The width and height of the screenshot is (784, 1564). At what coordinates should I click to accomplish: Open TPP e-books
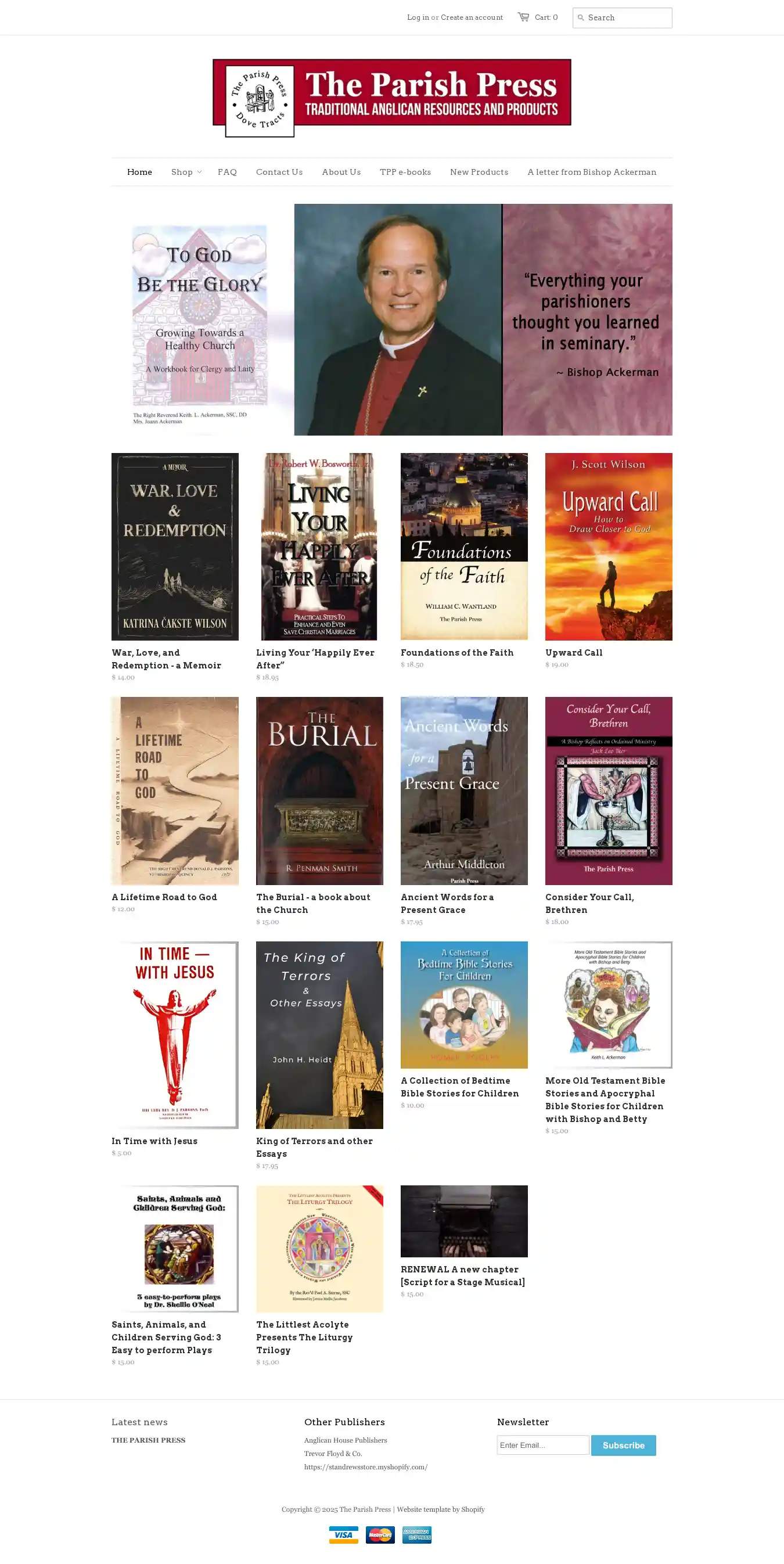405,172
